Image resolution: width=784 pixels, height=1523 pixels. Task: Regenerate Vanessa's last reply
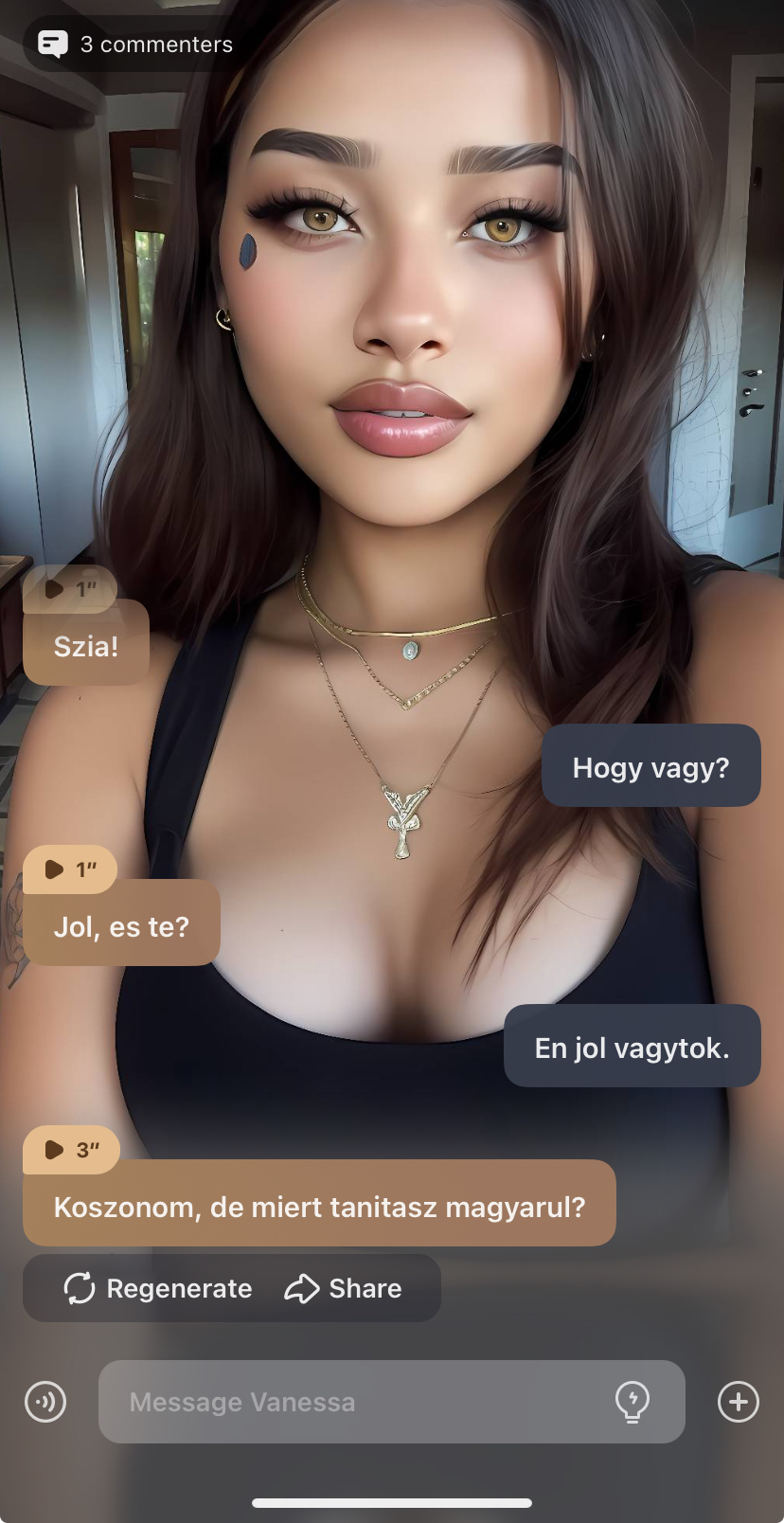(158, 1288)
